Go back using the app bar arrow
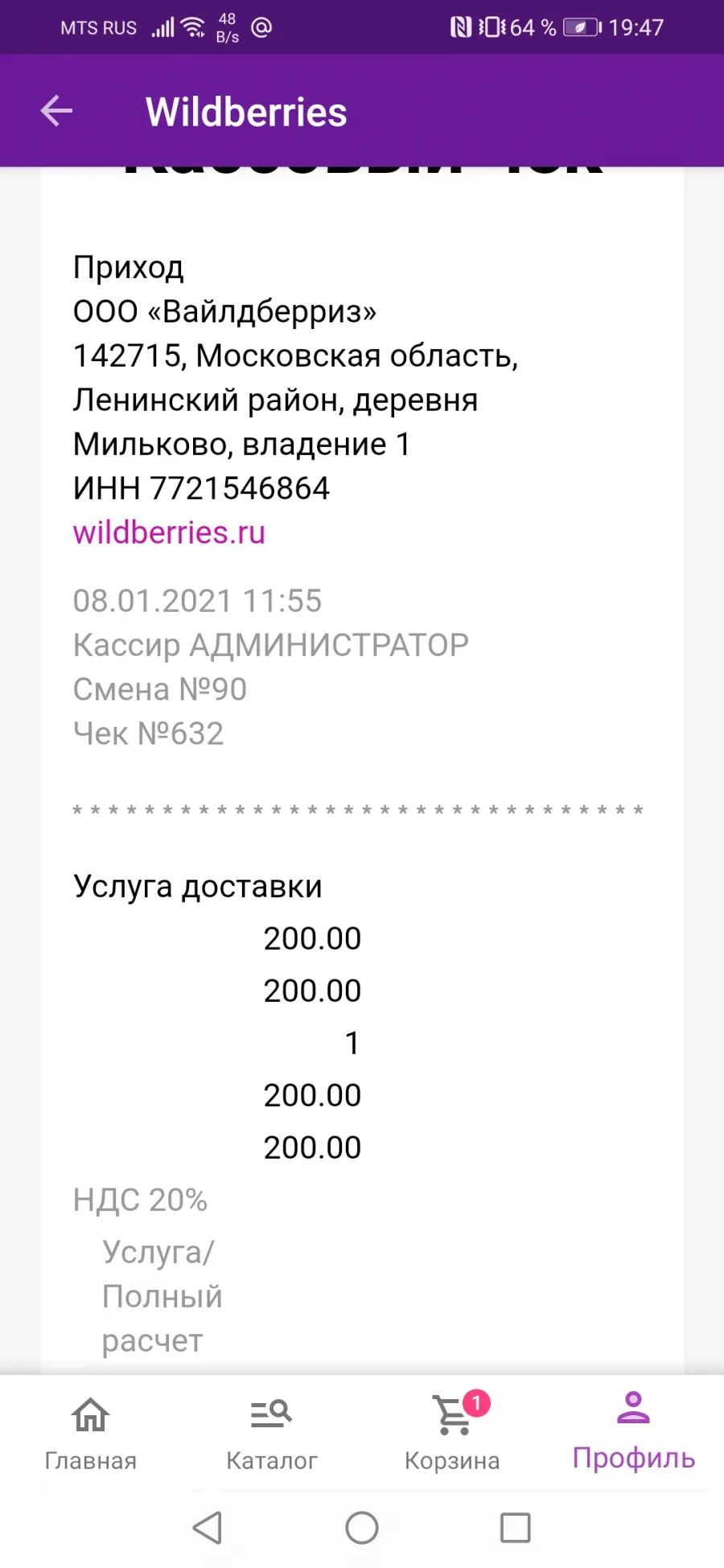The width and height of the screenshot is (724, 1568). (x=56, y=111)
